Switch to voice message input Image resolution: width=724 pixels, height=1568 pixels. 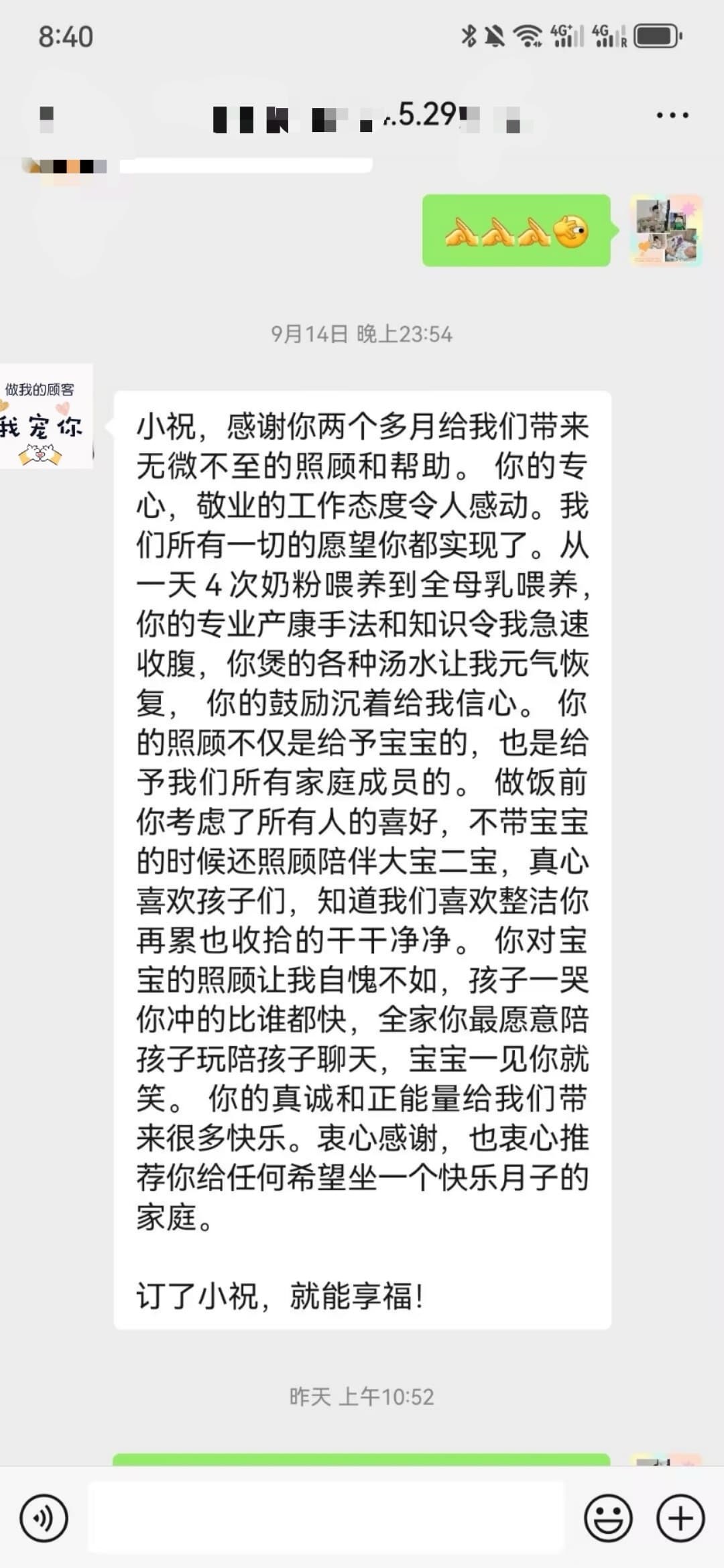point(44,1517)
